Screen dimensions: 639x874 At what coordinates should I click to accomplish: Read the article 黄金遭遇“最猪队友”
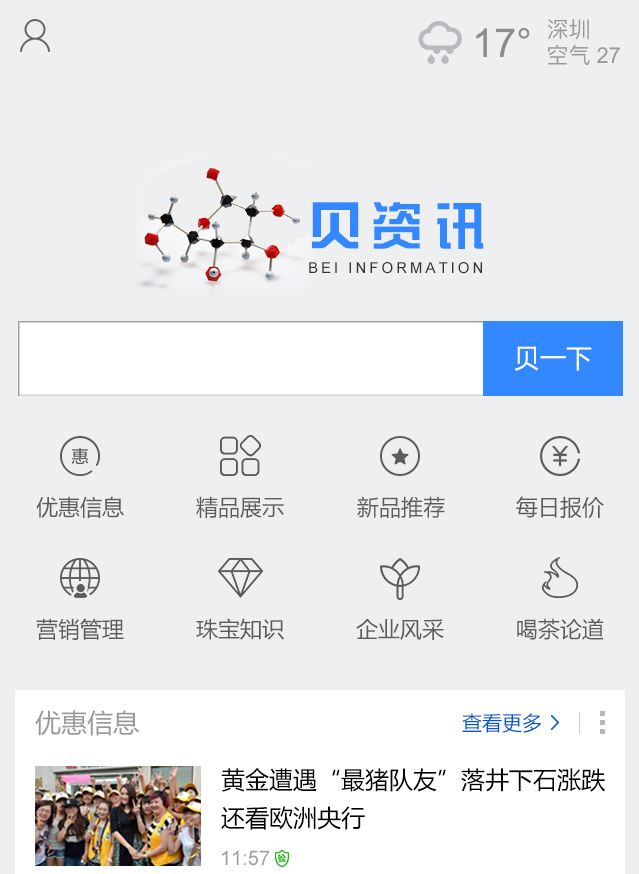(413, 799)
